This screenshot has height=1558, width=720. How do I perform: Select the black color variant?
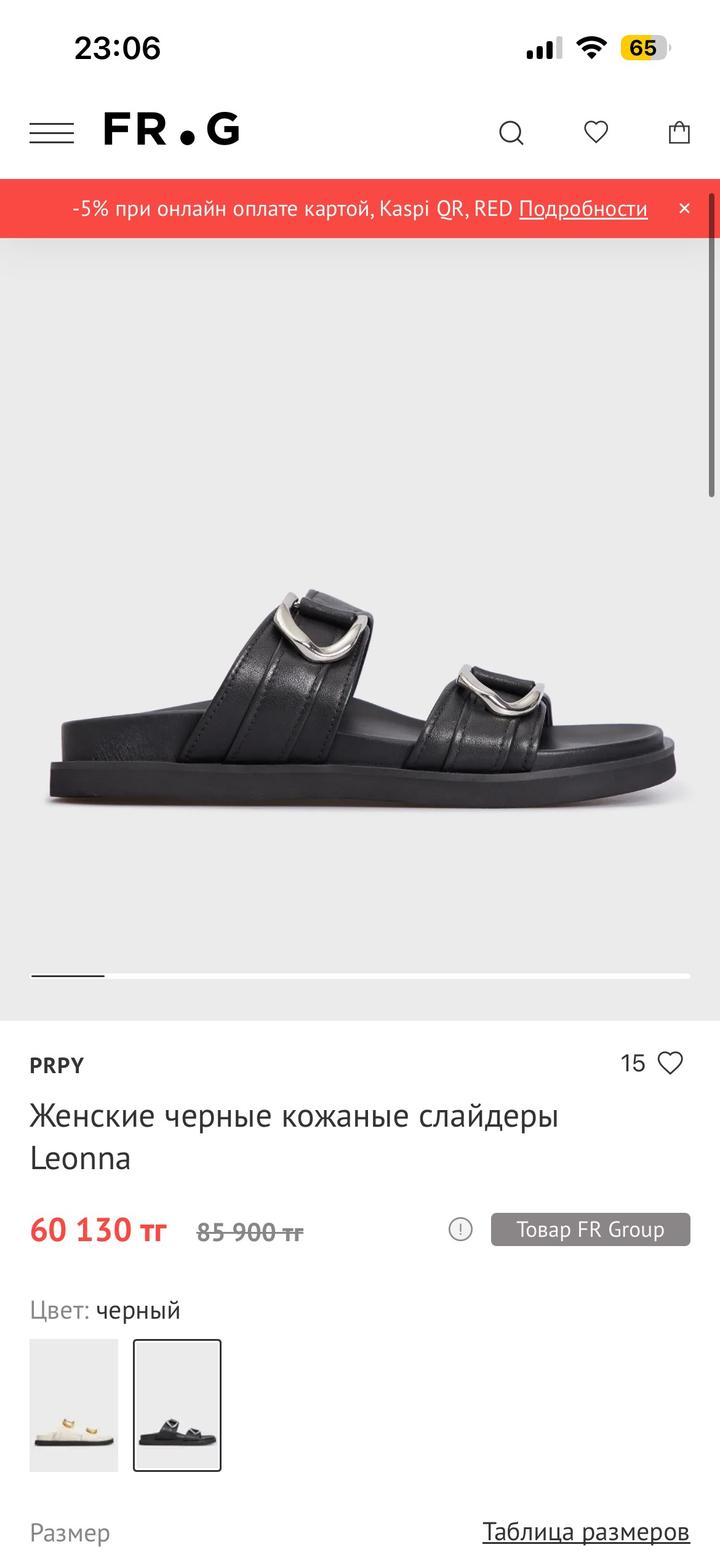pyautogui.click(x=177, y=1405)
